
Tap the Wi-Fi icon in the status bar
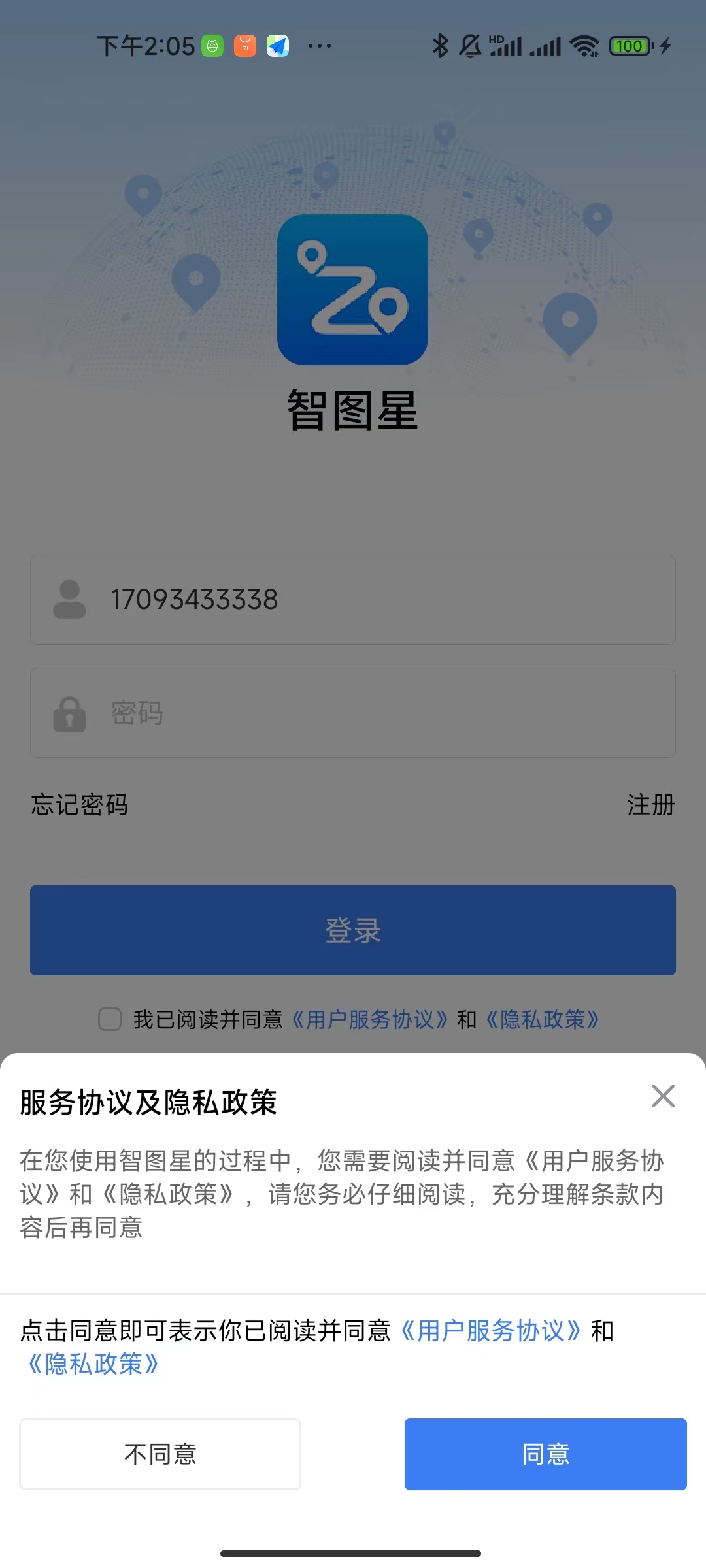pos(584,45)
